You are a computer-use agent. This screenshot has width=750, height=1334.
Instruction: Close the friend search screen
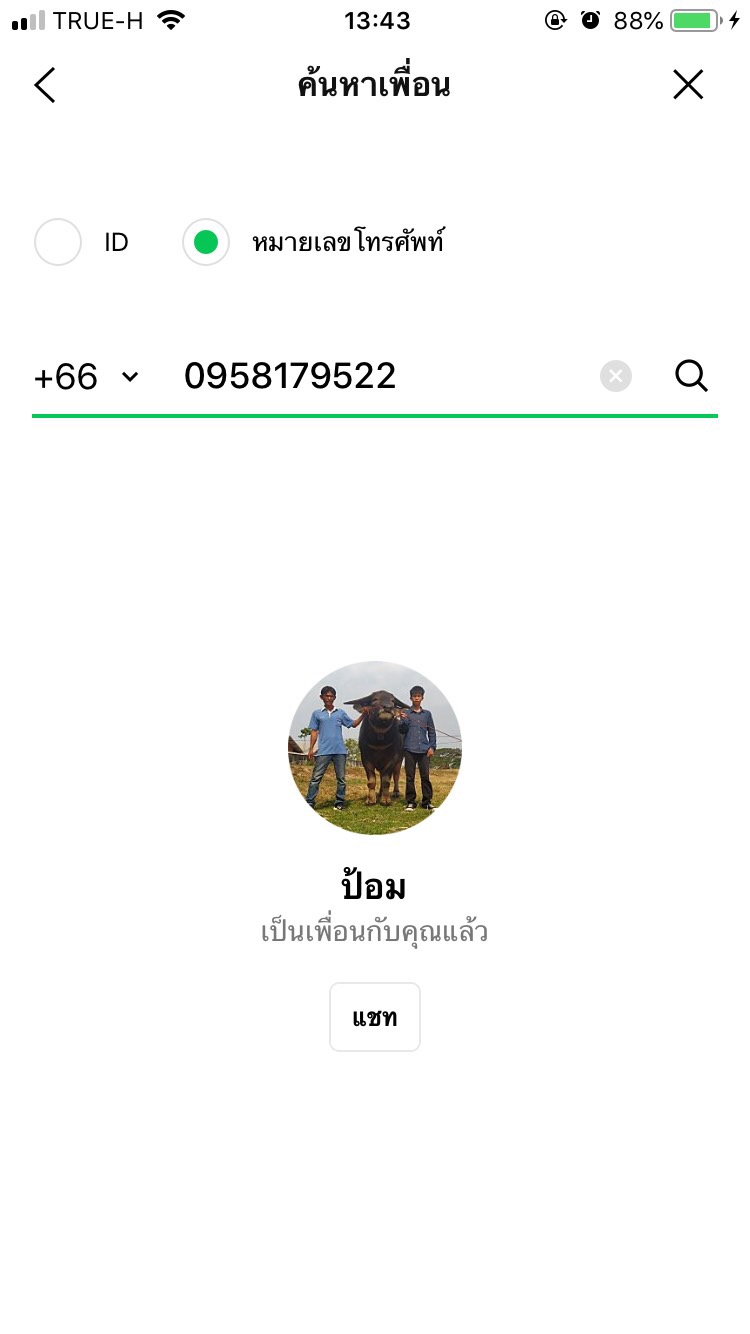(x=688, y=86)
